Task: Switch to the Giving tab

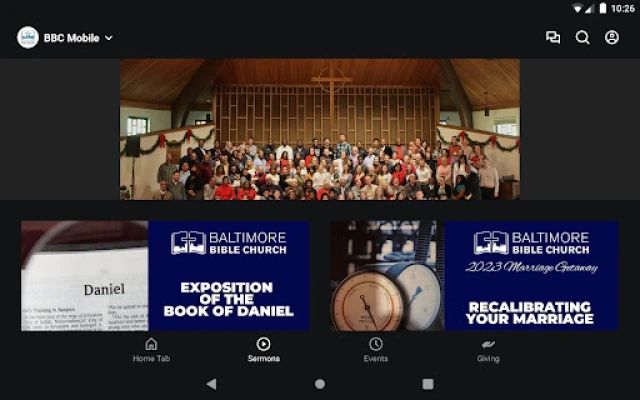Action: pos(488,349)
